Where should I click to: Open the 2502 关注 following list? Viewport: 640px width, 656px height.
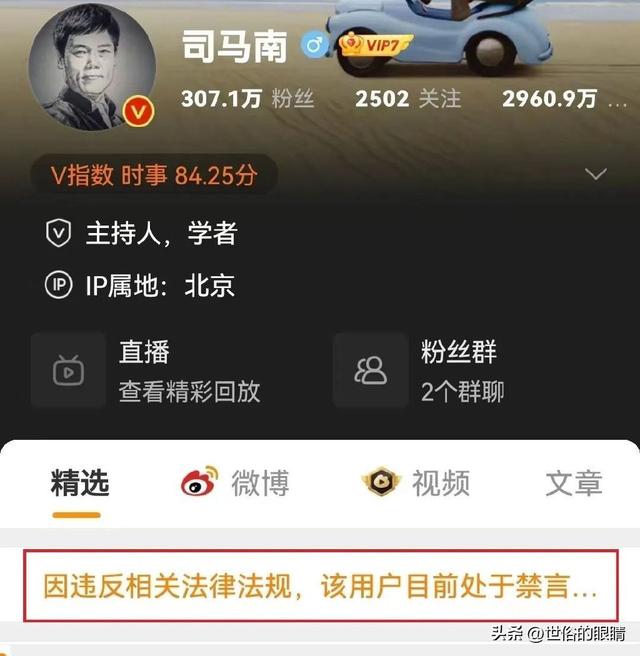(x=408, y=99)
